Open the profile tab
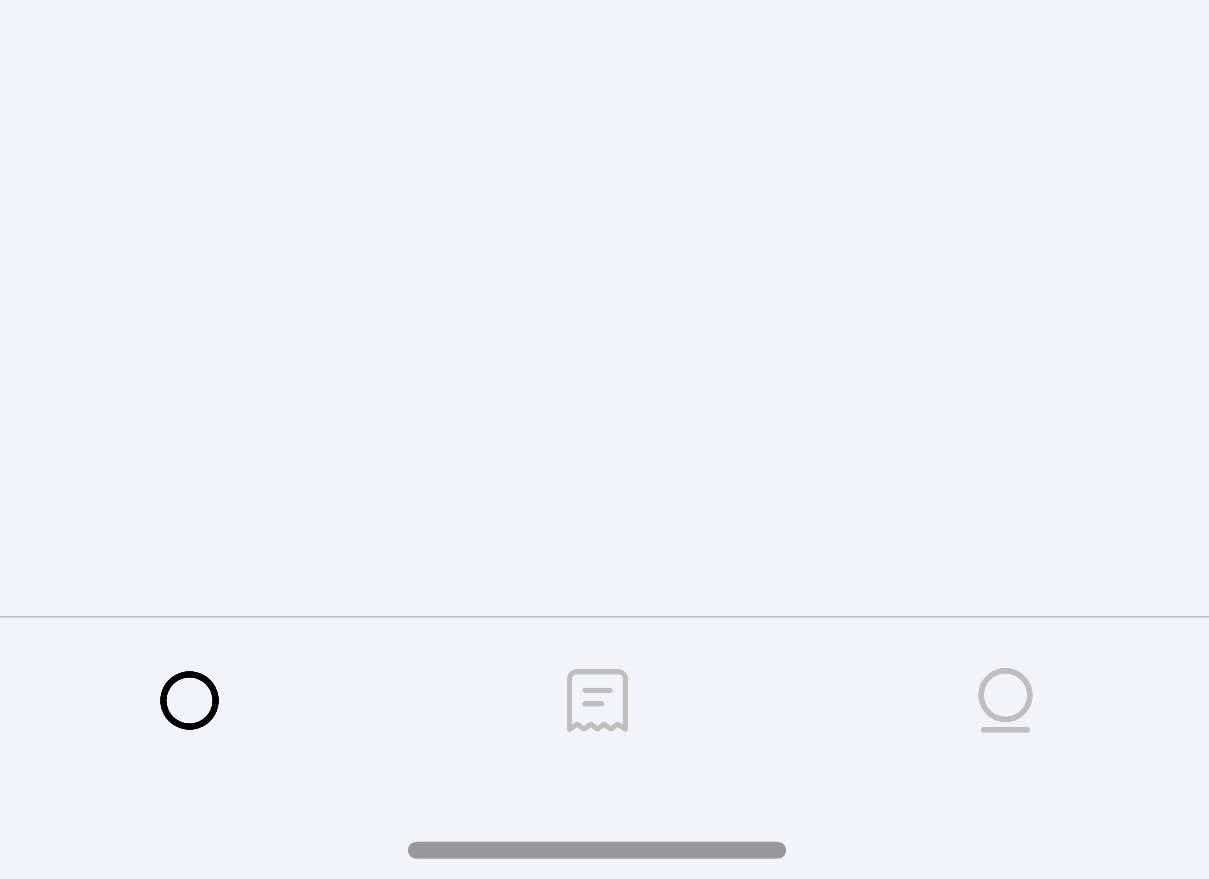This screenshot has height=879, width=1209. pos(1005,700)
